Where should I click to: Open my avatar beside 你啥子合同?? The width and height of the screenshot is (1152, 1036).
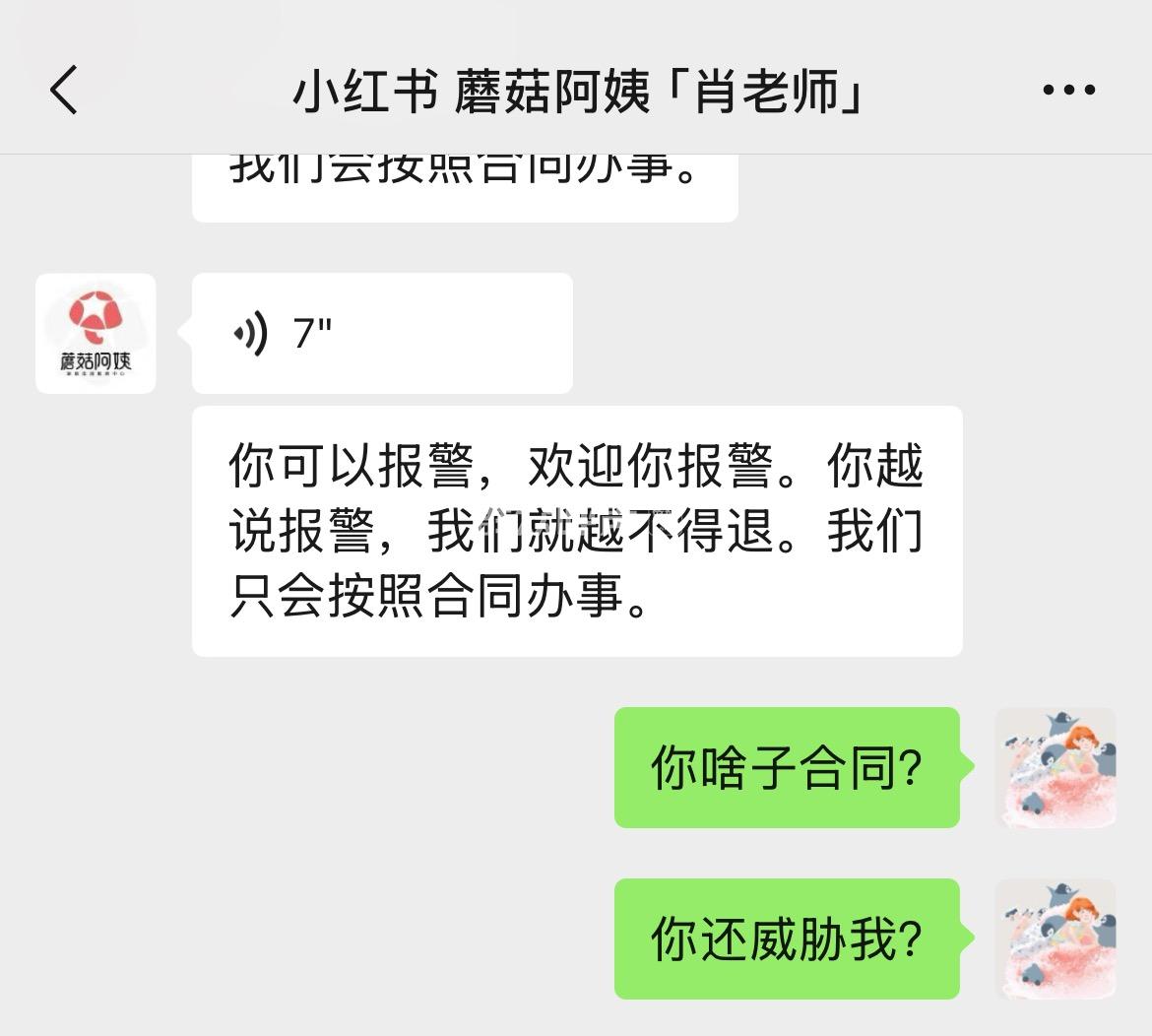point(1055,768)
